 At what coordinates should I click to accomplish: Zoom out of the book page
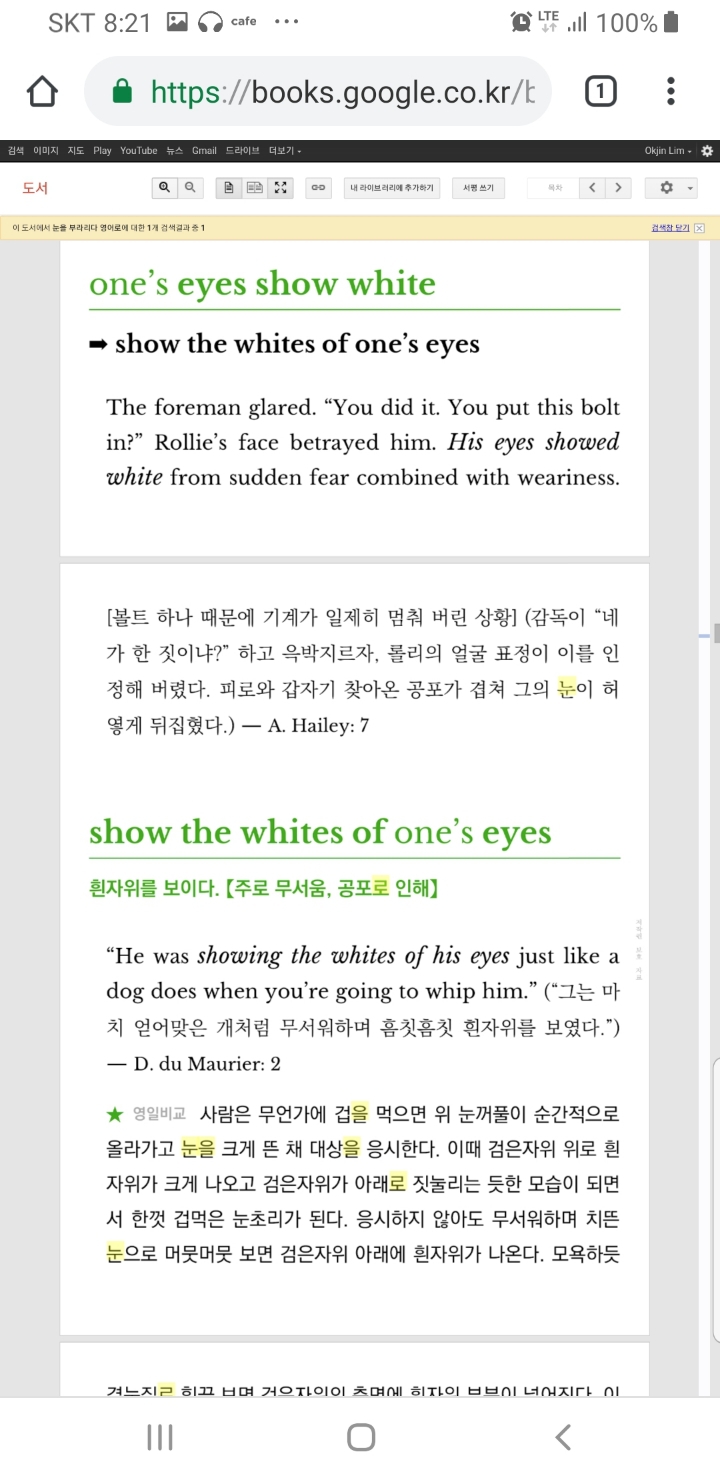189,187
